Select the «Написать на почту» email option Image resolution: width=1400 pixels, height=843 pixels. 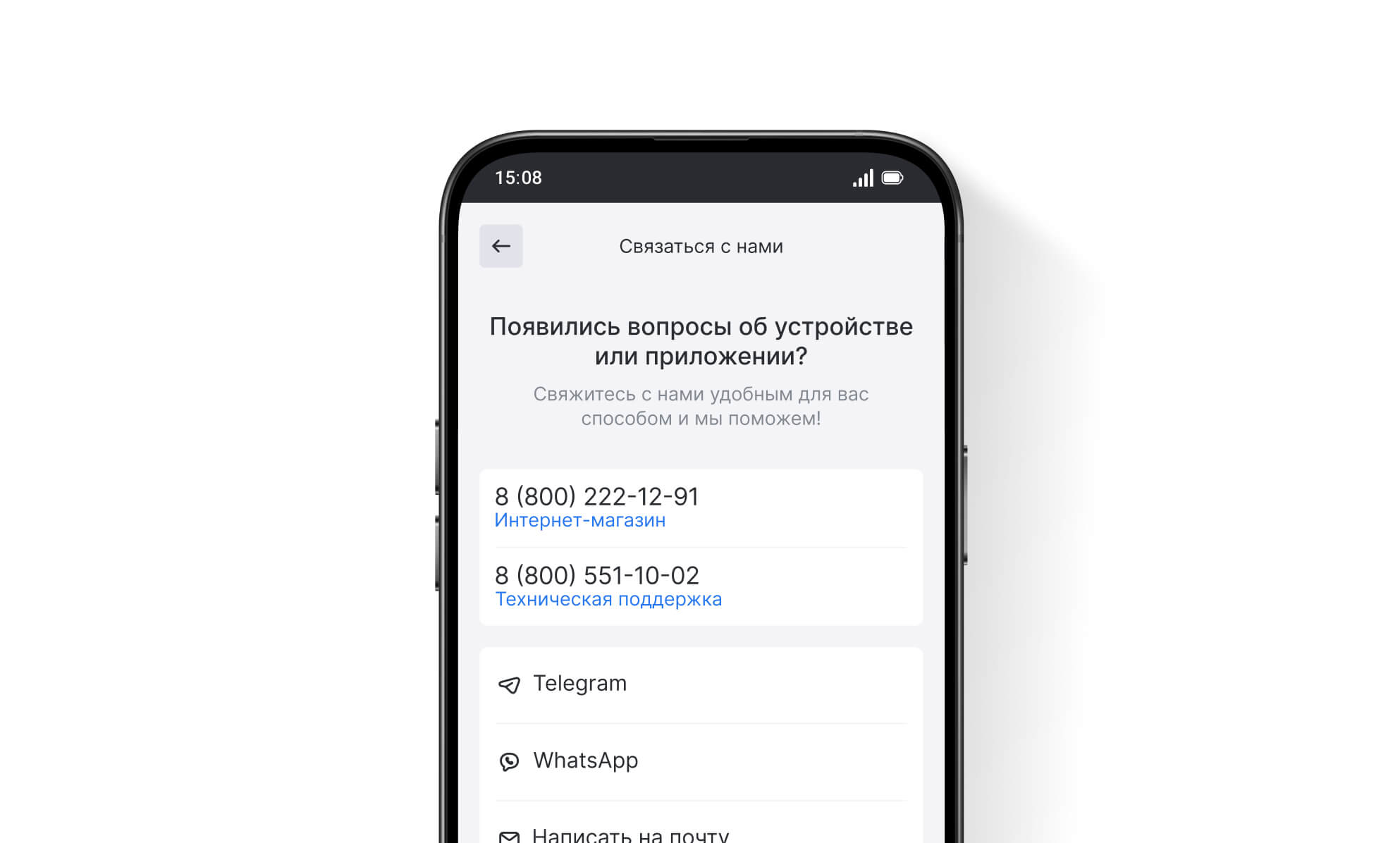[x=630, y=835]
